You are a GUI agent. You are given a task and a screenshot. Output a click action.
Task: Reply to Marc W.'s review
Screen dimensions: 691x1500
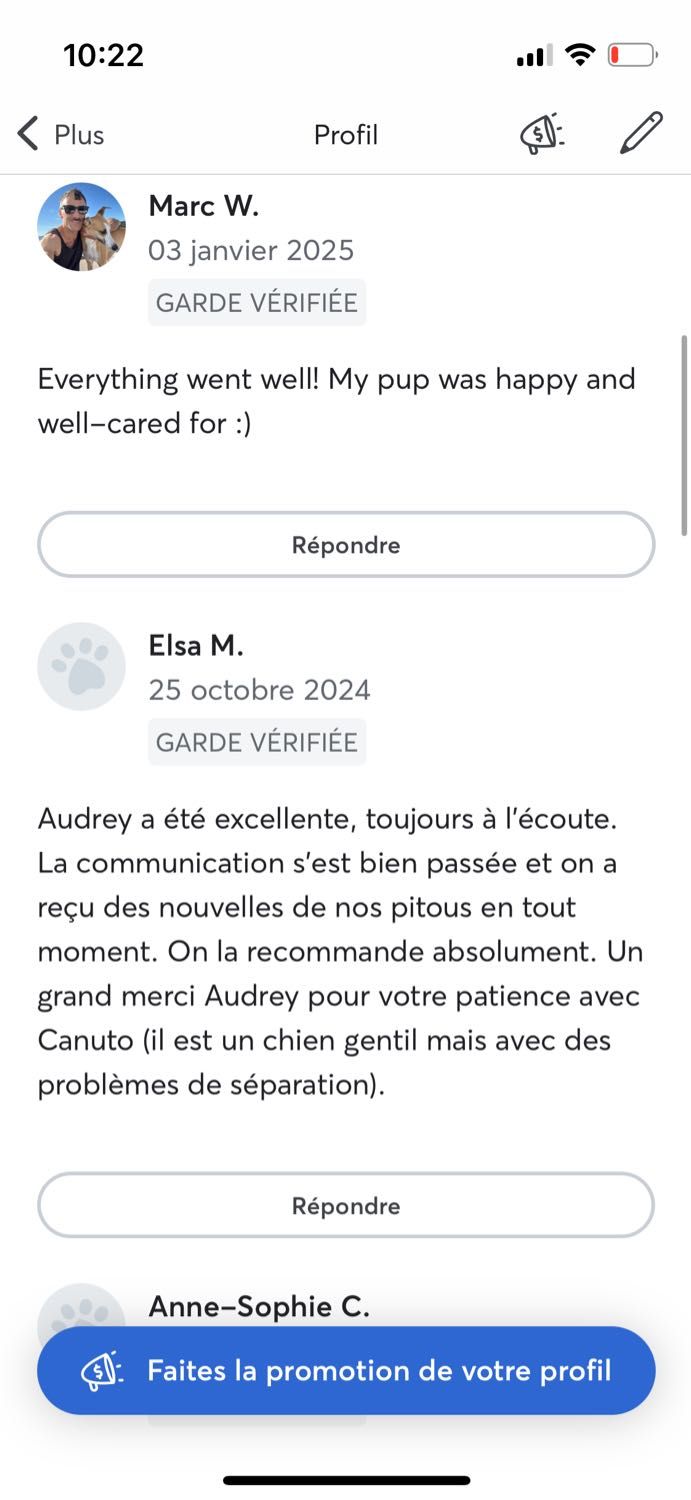point(346,545)
